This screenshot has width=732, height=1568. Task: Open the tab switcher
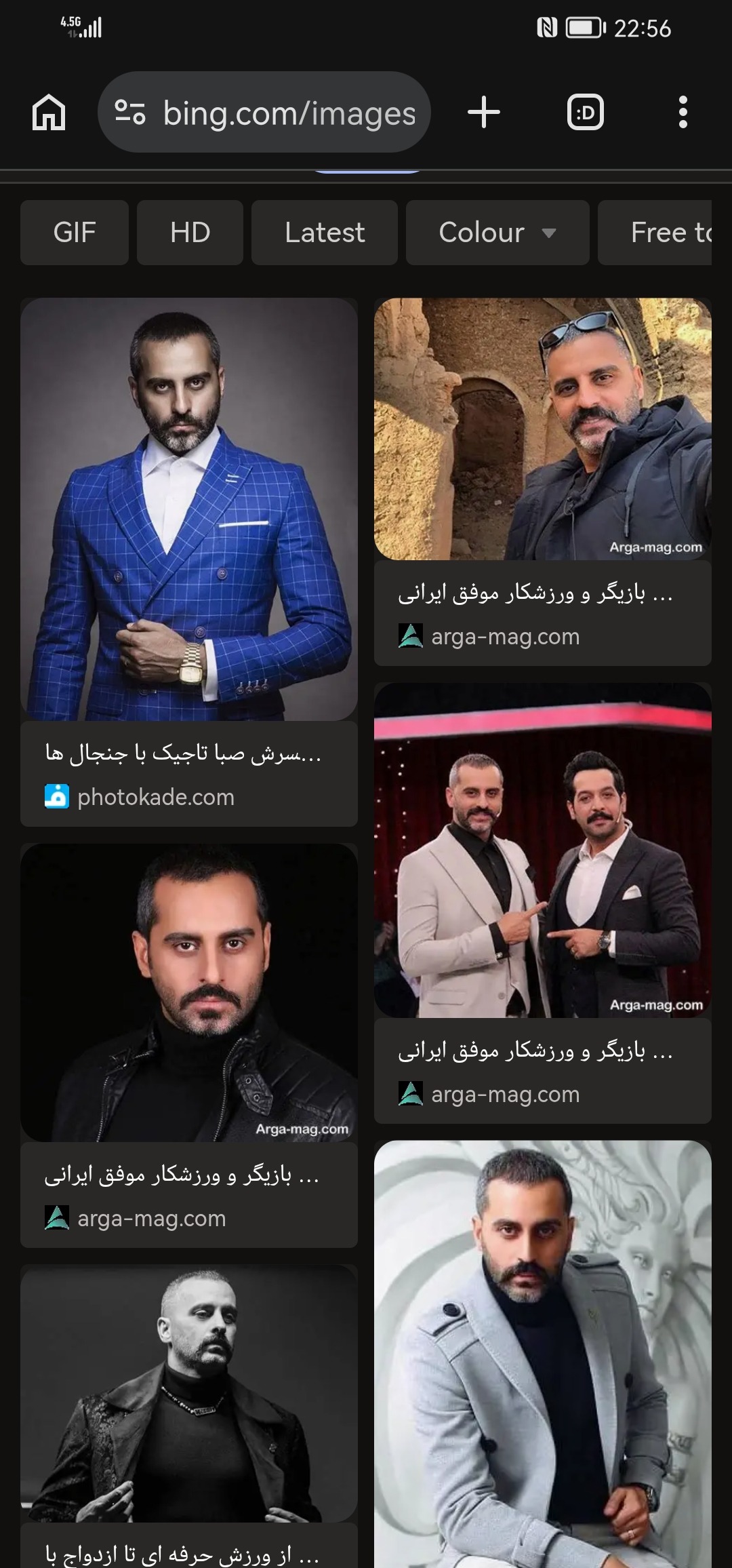[585, 113]
